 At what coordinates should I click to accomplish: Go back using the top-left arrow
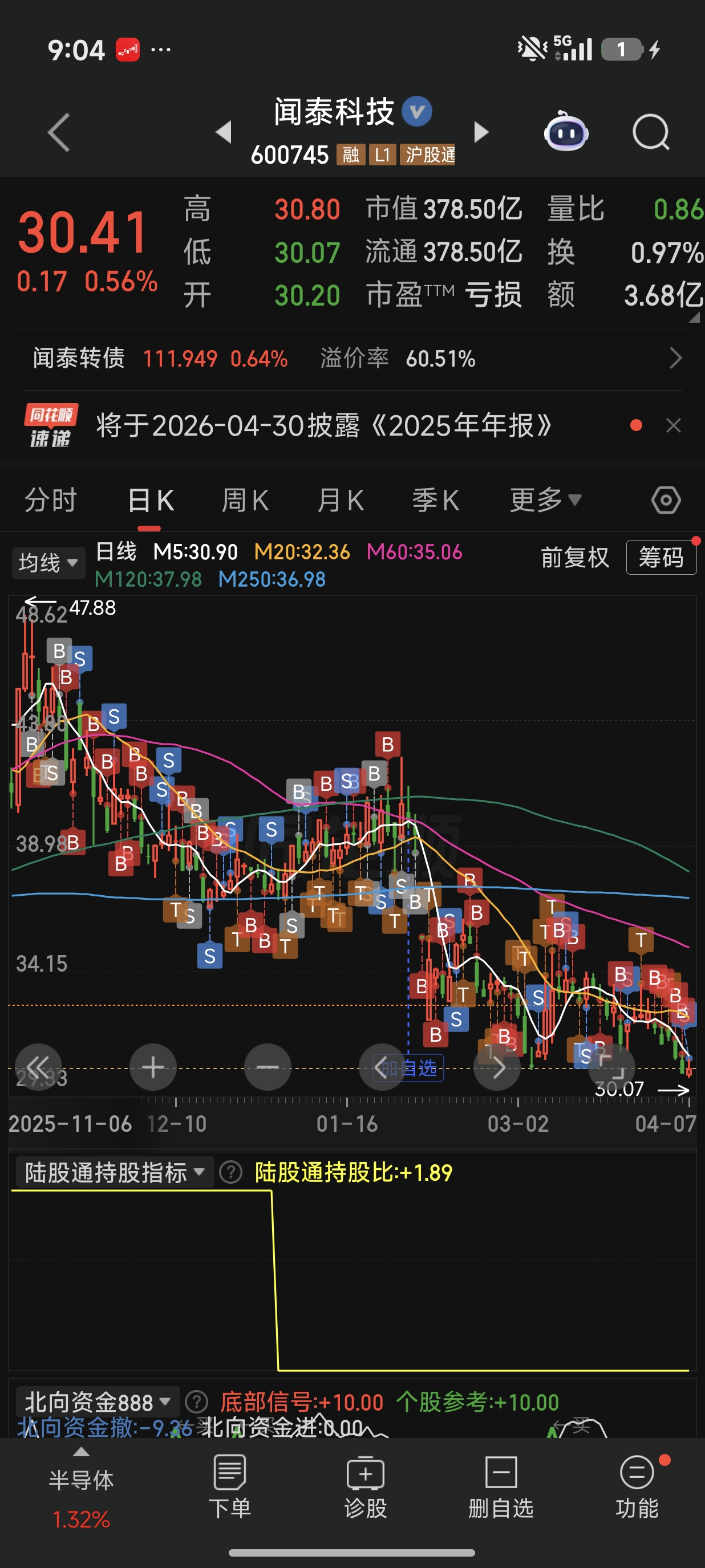click(59, 132)
